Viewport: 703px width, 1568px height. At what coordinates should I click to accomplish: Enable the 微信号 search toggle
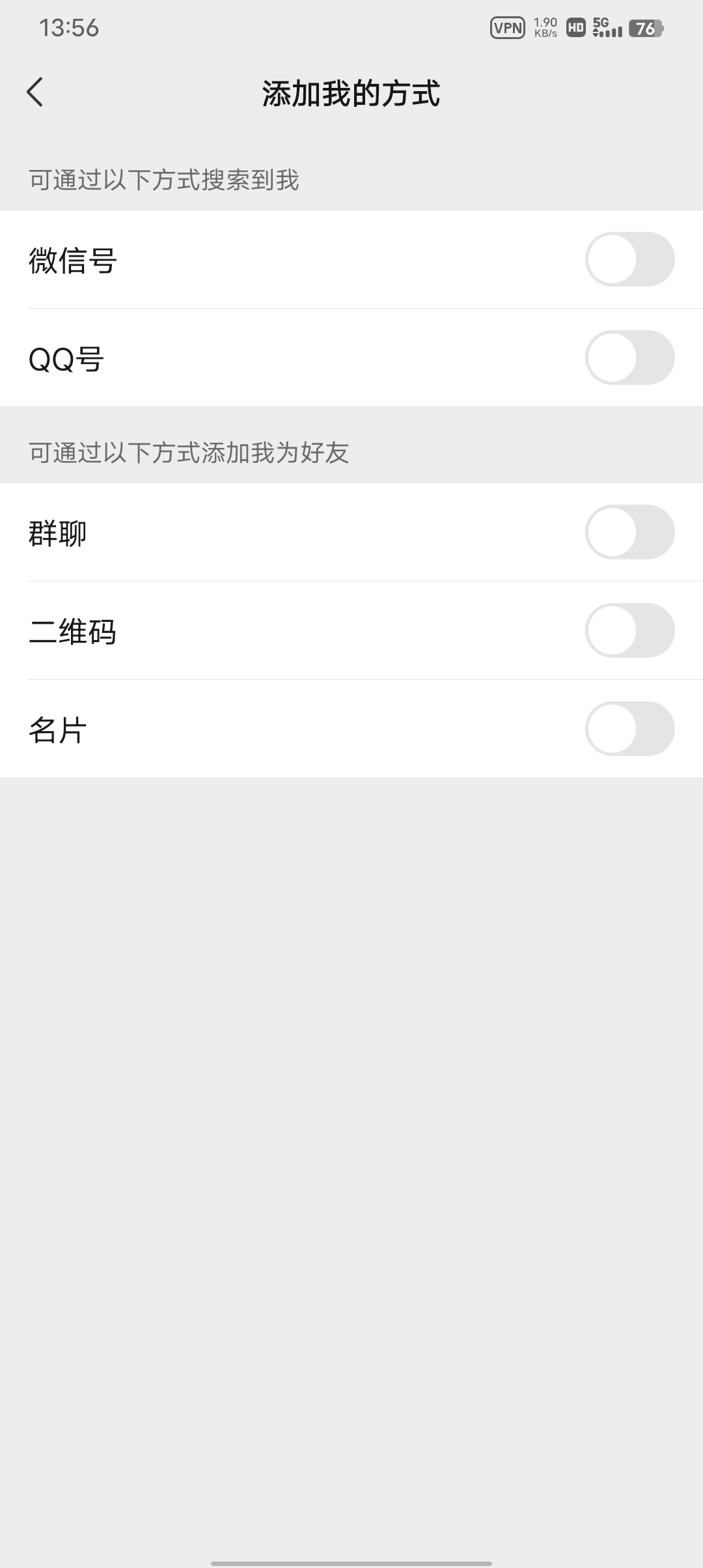coord(629,259)
